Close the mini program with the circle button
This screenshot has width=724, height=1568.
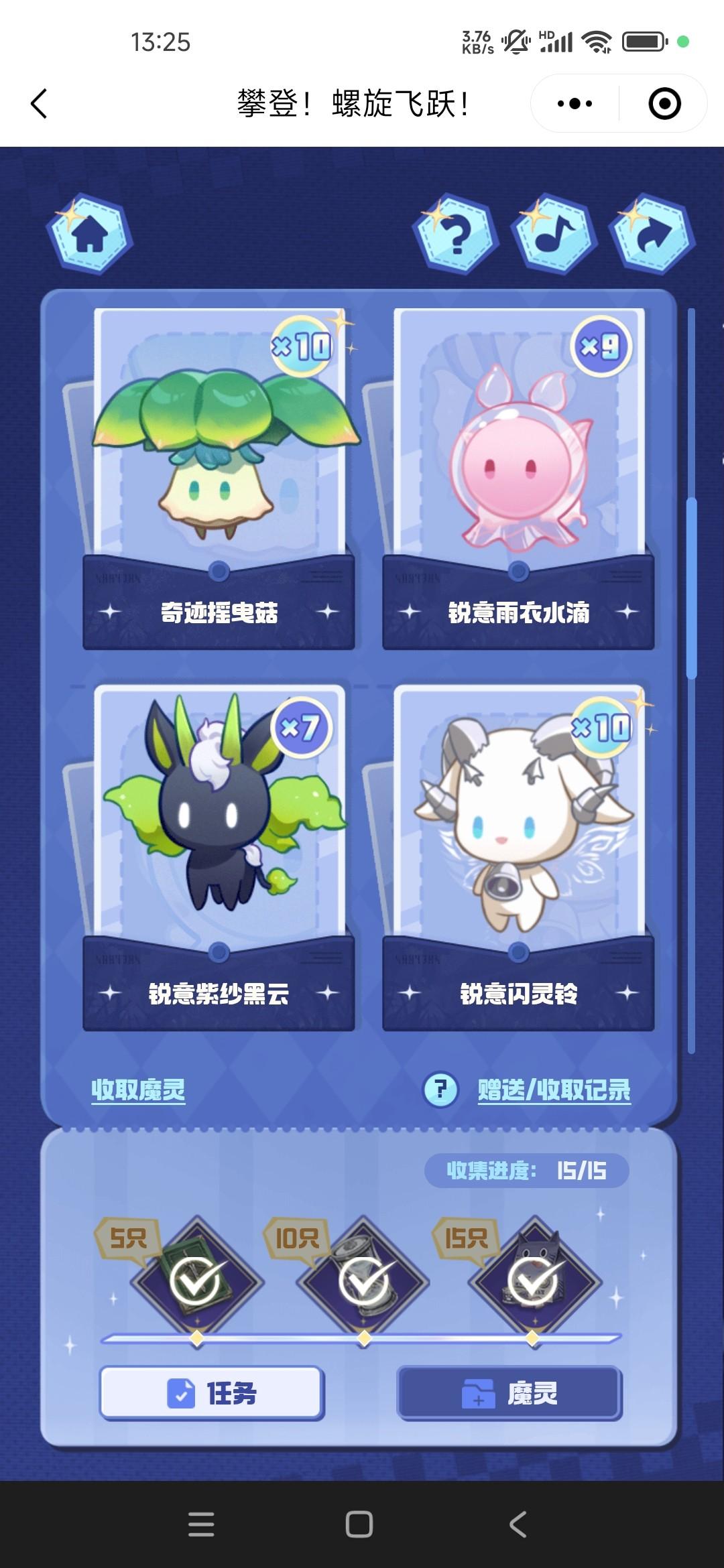(664, 104)
